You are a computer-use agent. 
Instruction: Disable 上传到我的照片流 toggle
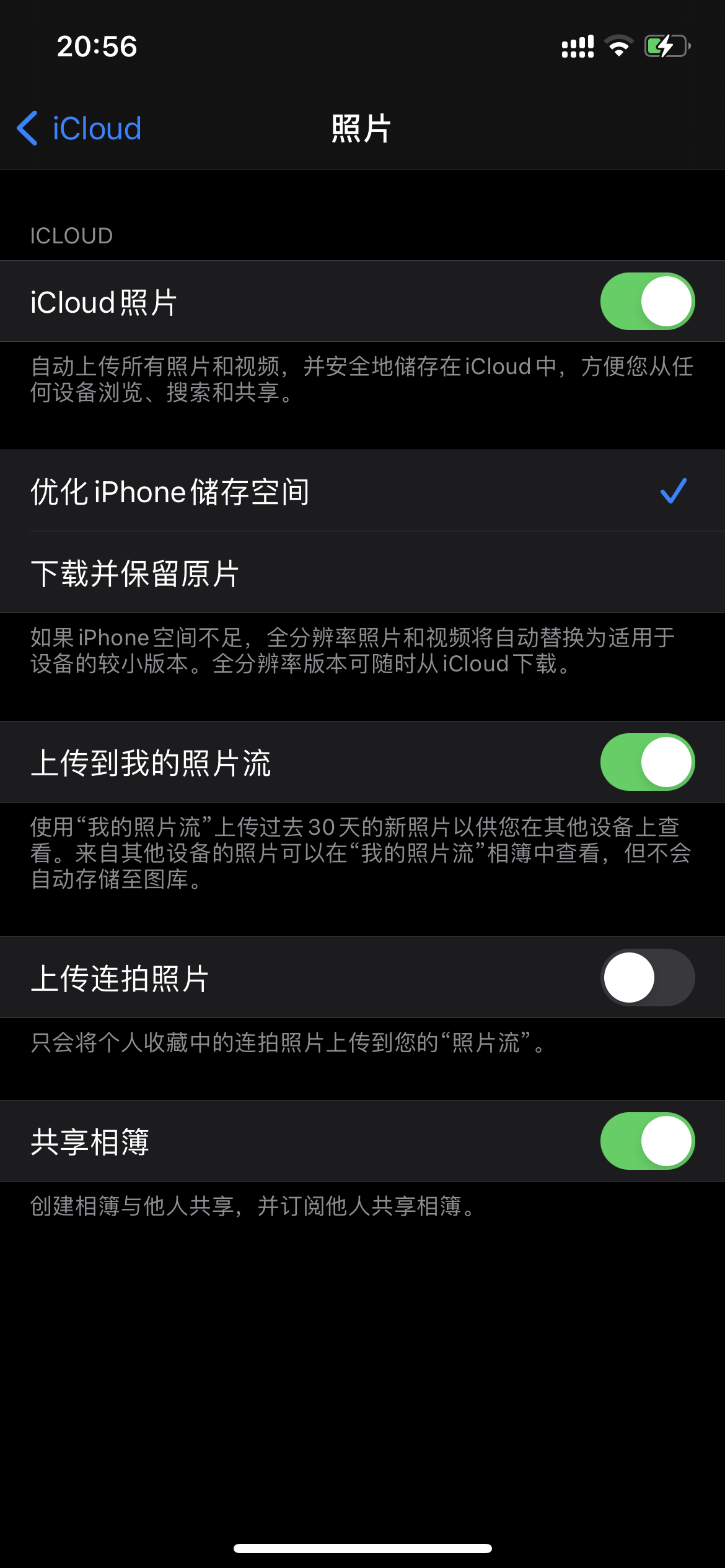pos(647,762)
